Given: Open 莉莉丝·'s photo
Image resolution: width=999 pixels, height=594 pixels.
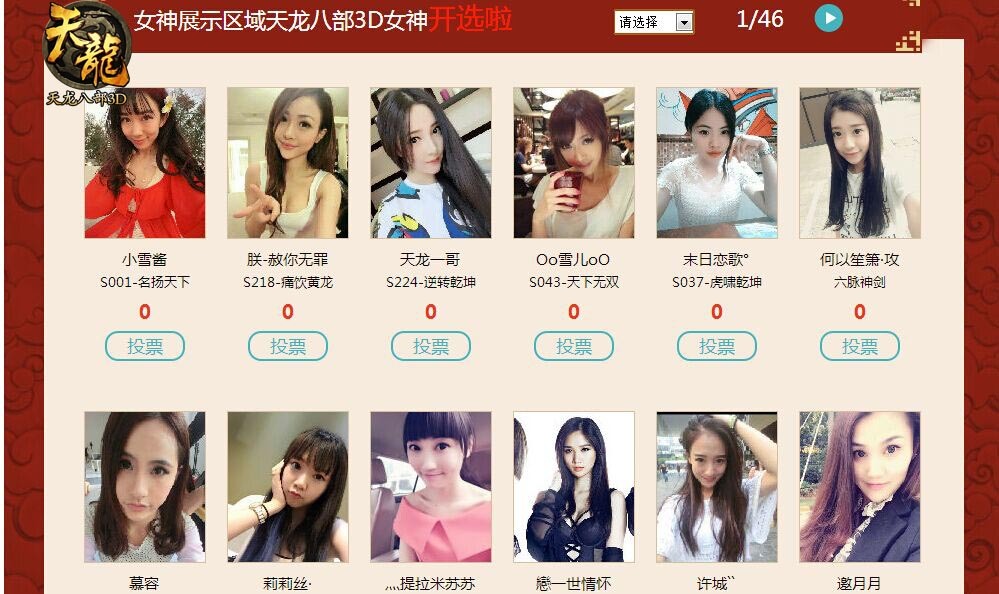Looking at the screenshot, I should point(288,487).
